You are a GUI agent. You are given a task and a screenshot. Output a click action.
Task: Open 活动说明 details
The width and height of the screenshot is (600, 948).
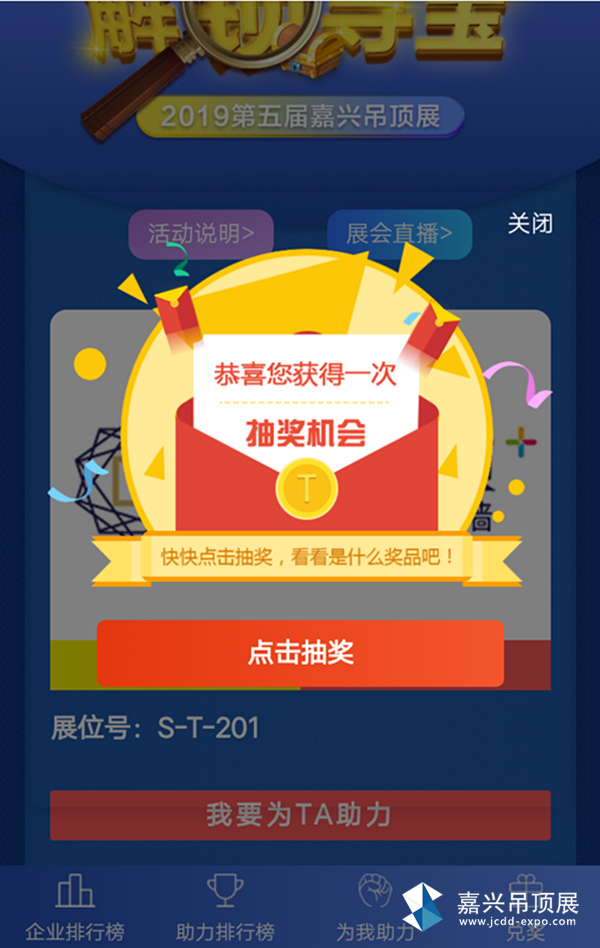pos(200,234)
